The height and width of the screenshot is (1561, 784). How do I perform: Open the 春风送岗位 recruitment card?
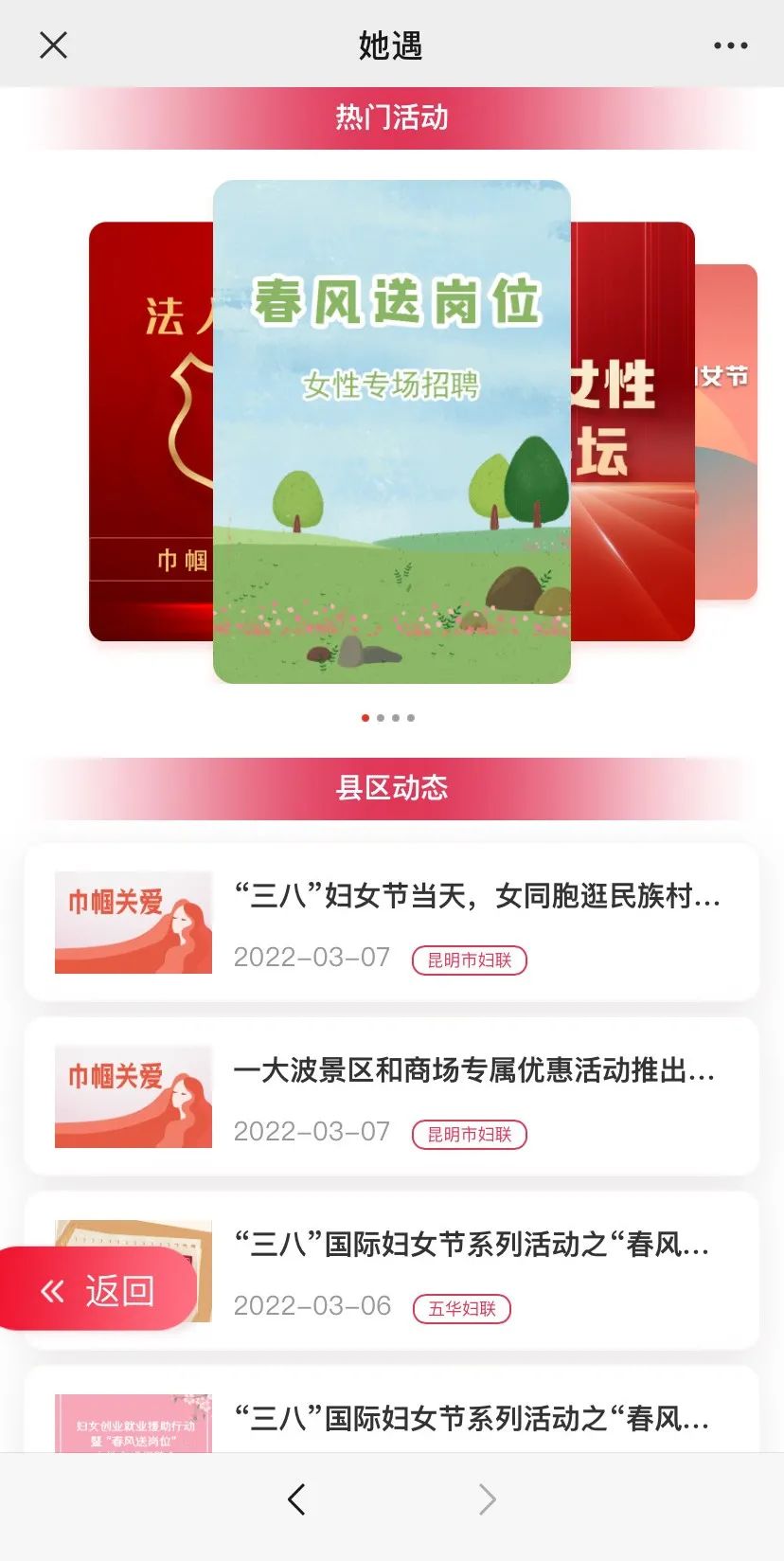point(392,432)
